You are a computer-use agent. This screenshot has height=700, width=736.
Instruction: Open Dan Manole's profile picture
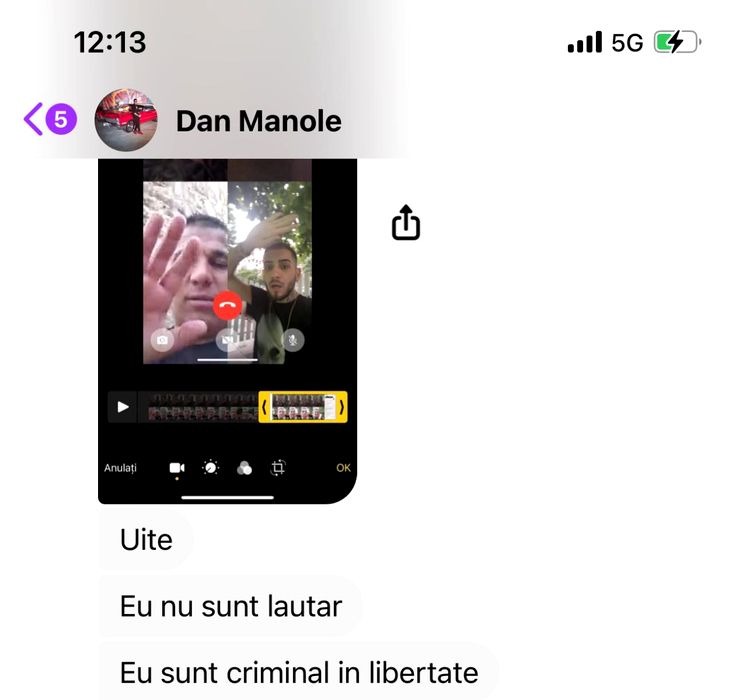coord(126,121)
